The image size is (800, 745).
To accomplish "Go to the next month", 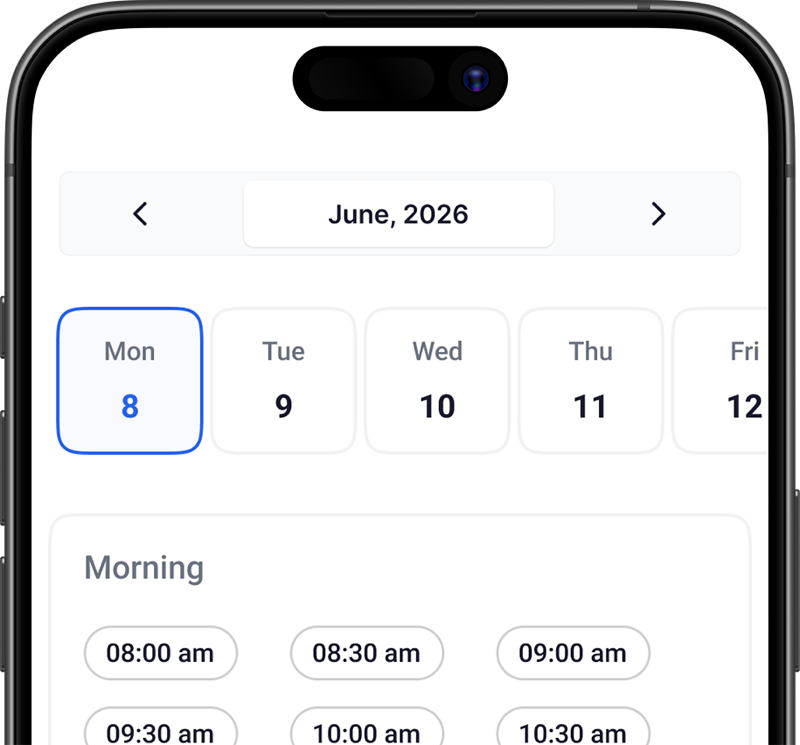I will point(658,214).
